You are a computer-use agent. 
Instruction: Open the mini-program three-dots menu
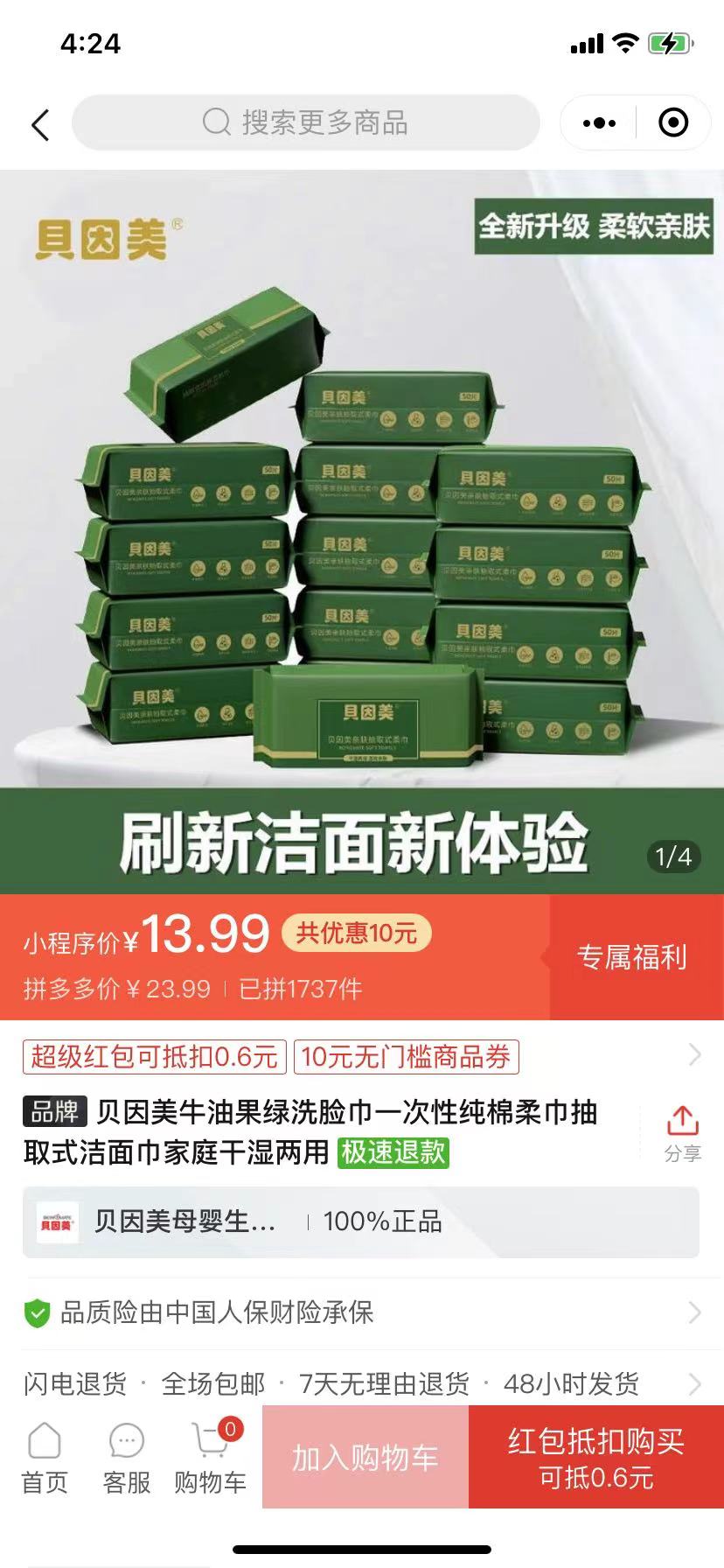[x=599, y=123]
